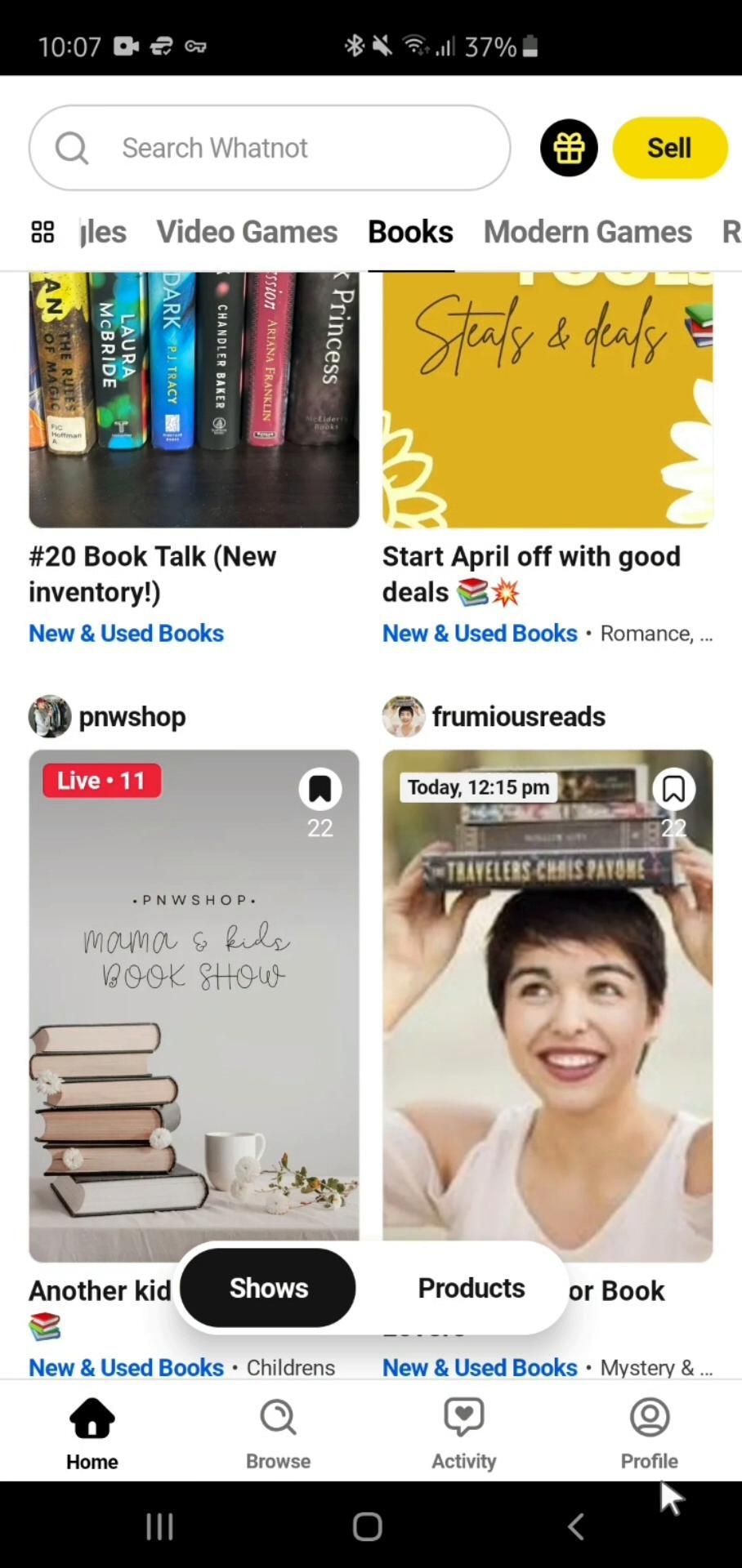Open the Search Whatnot field

(x=270, y=148)
